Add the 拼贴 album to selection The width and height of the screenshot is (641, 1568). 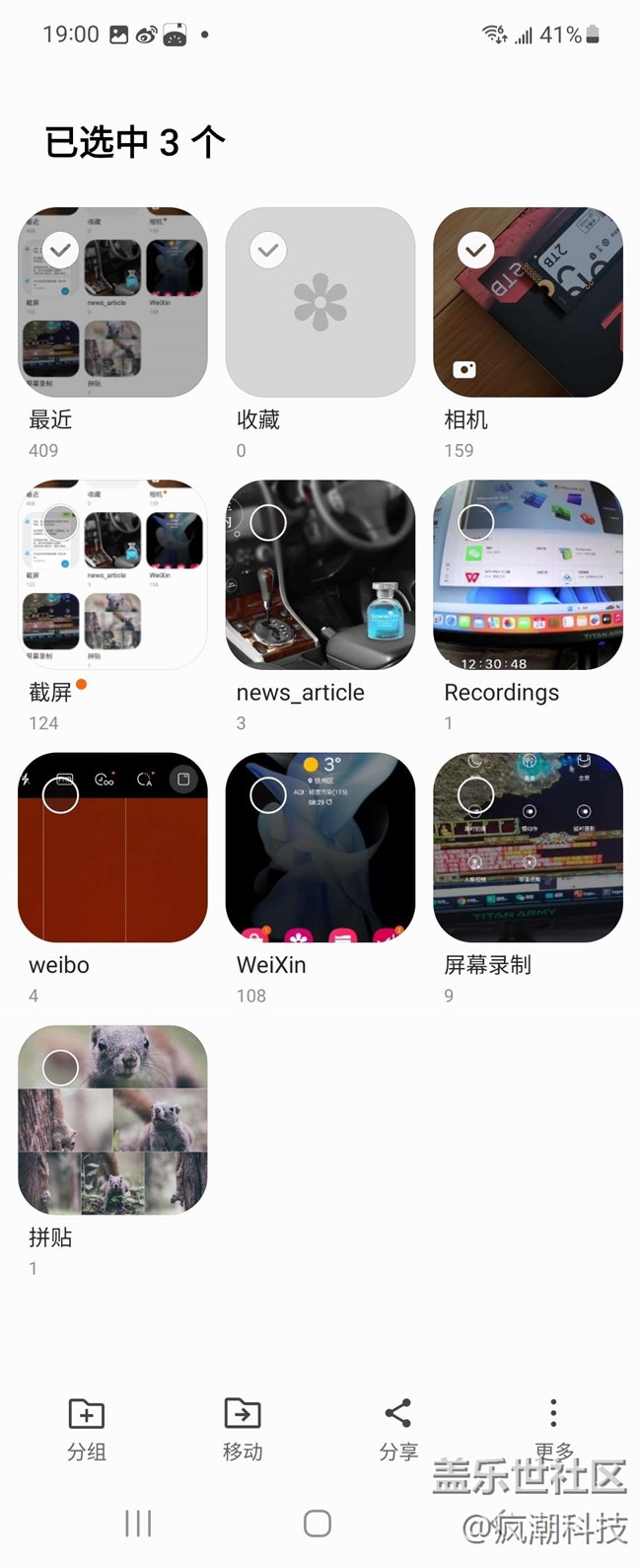[61, 1068]
